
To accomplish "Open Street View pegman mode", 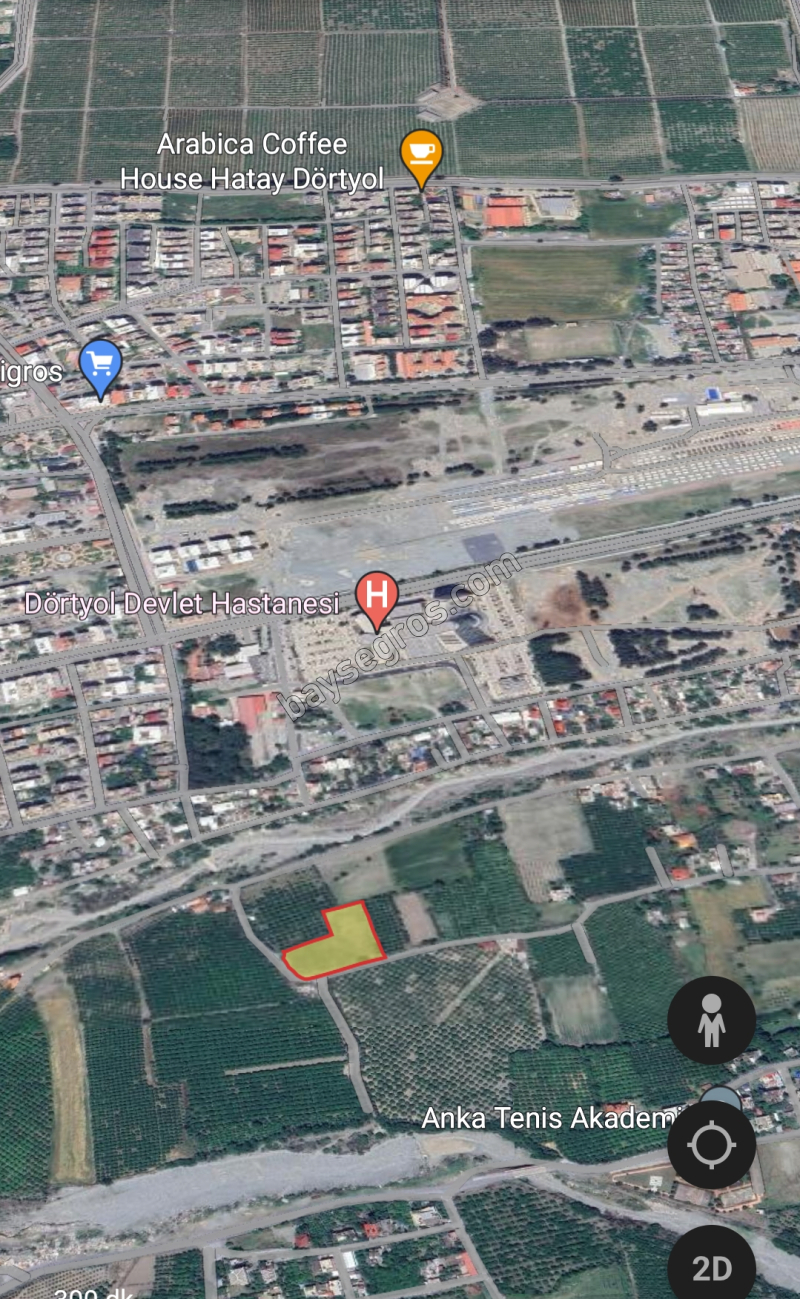I will [x=711, y=1020].
